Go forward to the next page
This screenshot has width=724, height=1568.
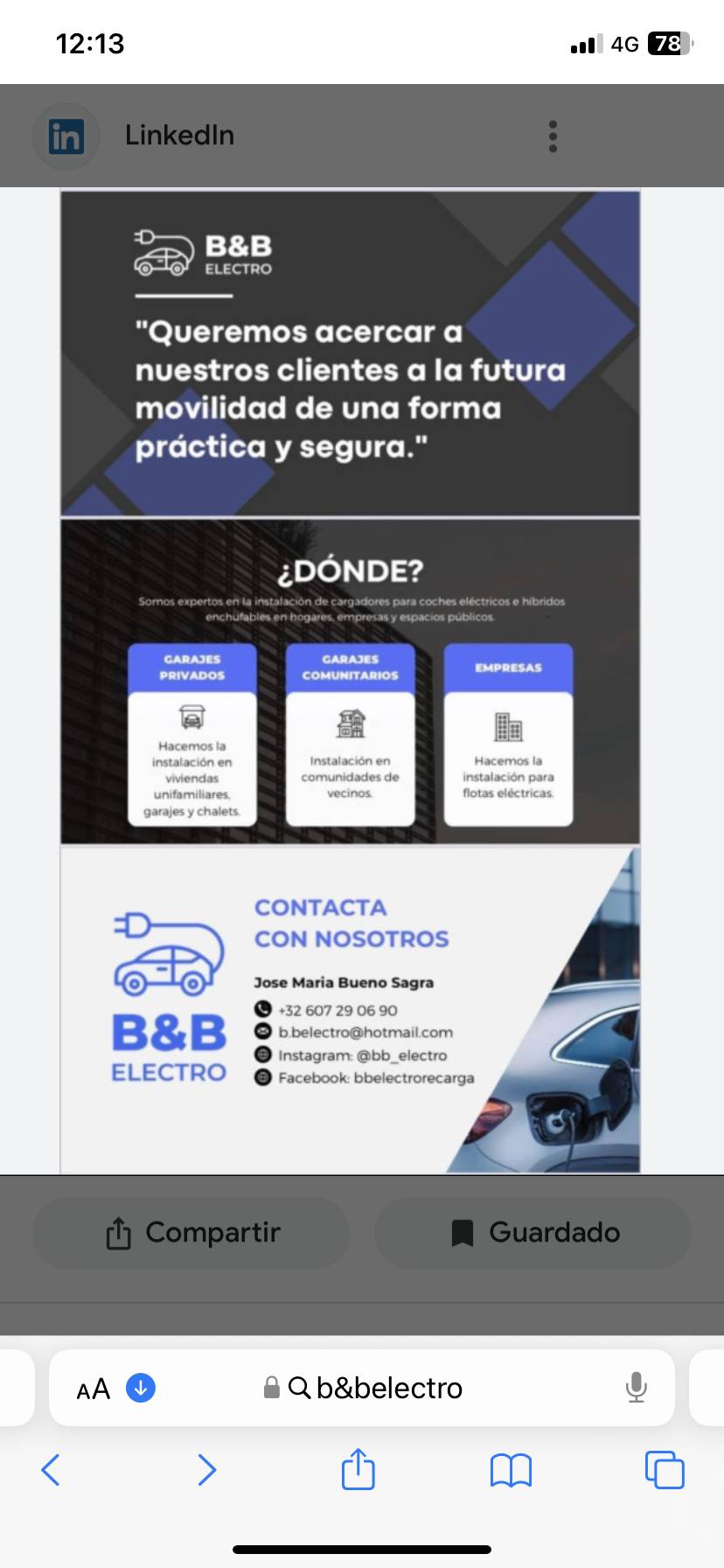pyautogui.click(x=206, y=1470)
